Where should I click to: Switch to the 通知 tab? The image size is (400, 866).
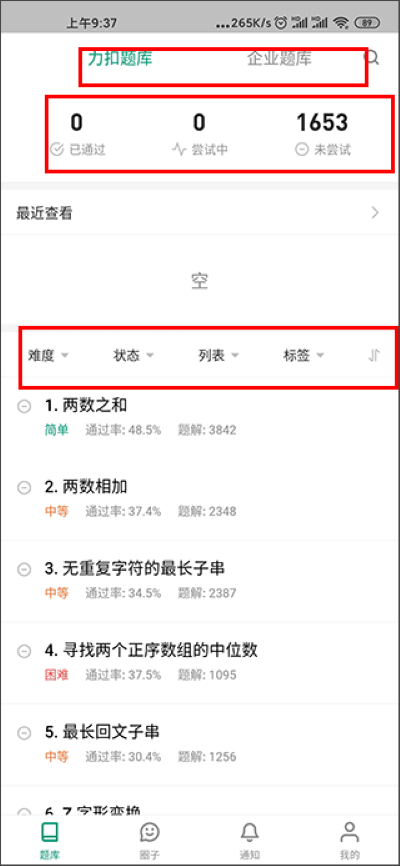click(x=250, y=840)
